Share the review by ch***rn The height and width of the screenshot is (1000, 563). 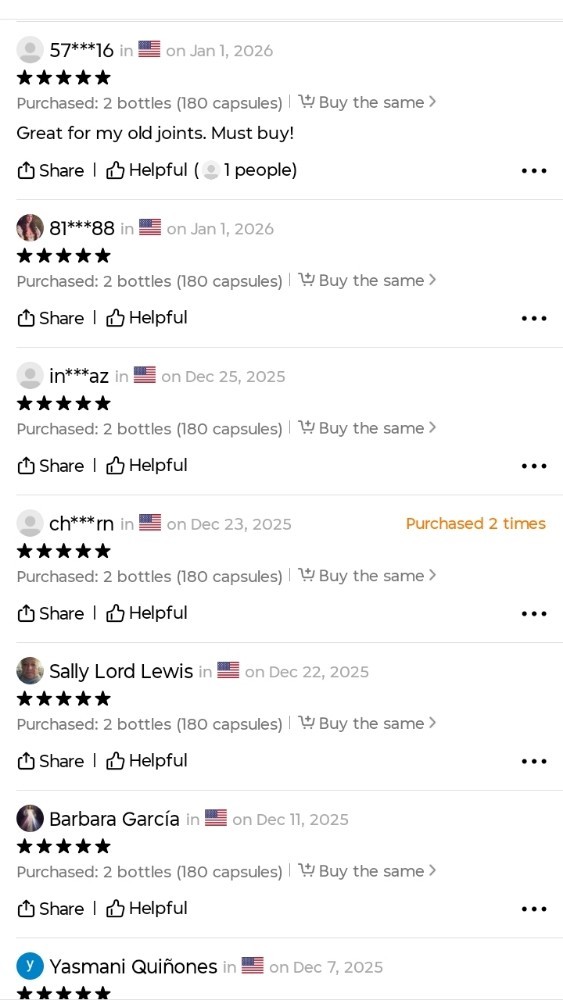coord(50,613)
